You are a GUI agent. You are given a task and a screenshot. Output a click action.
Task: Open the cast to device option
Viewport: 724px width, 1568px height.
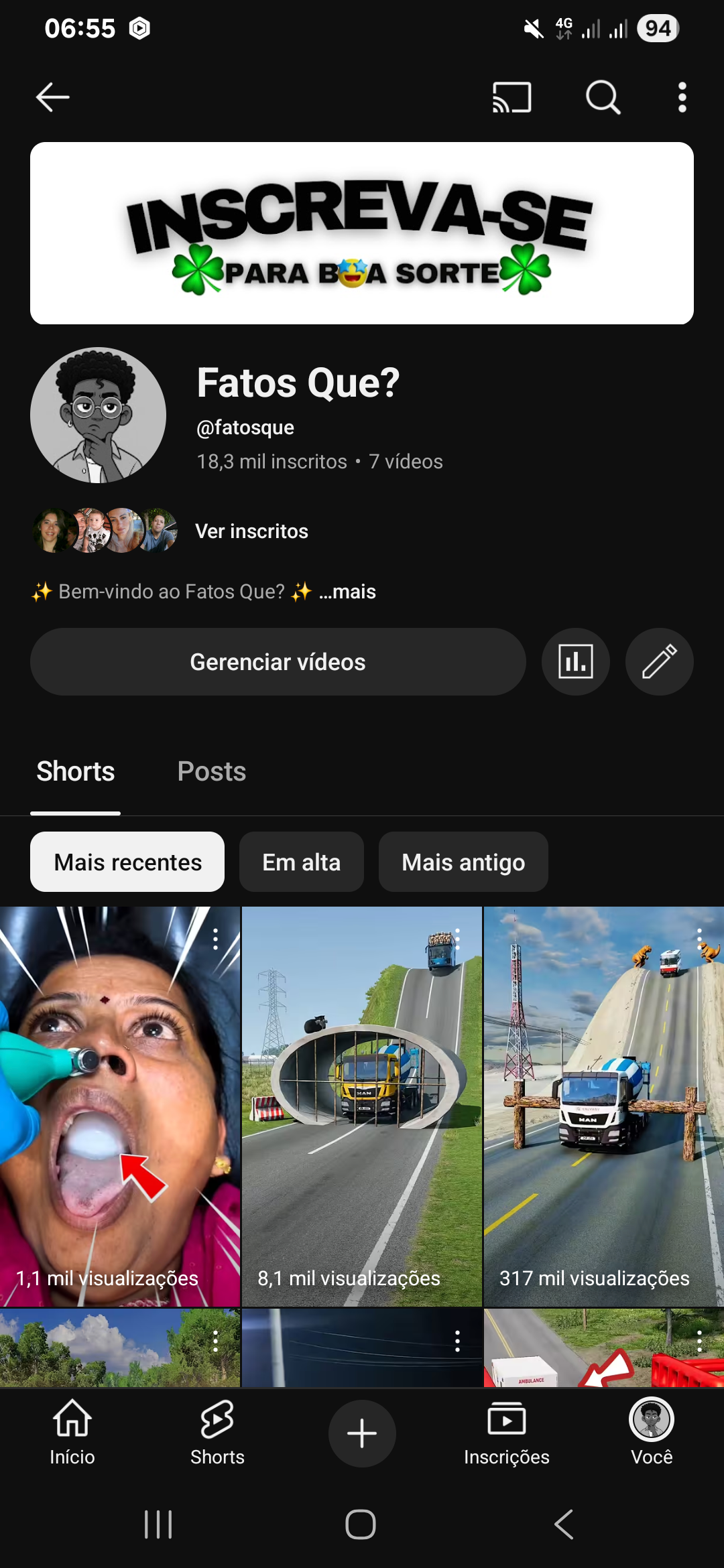click(x=512, y=98)
